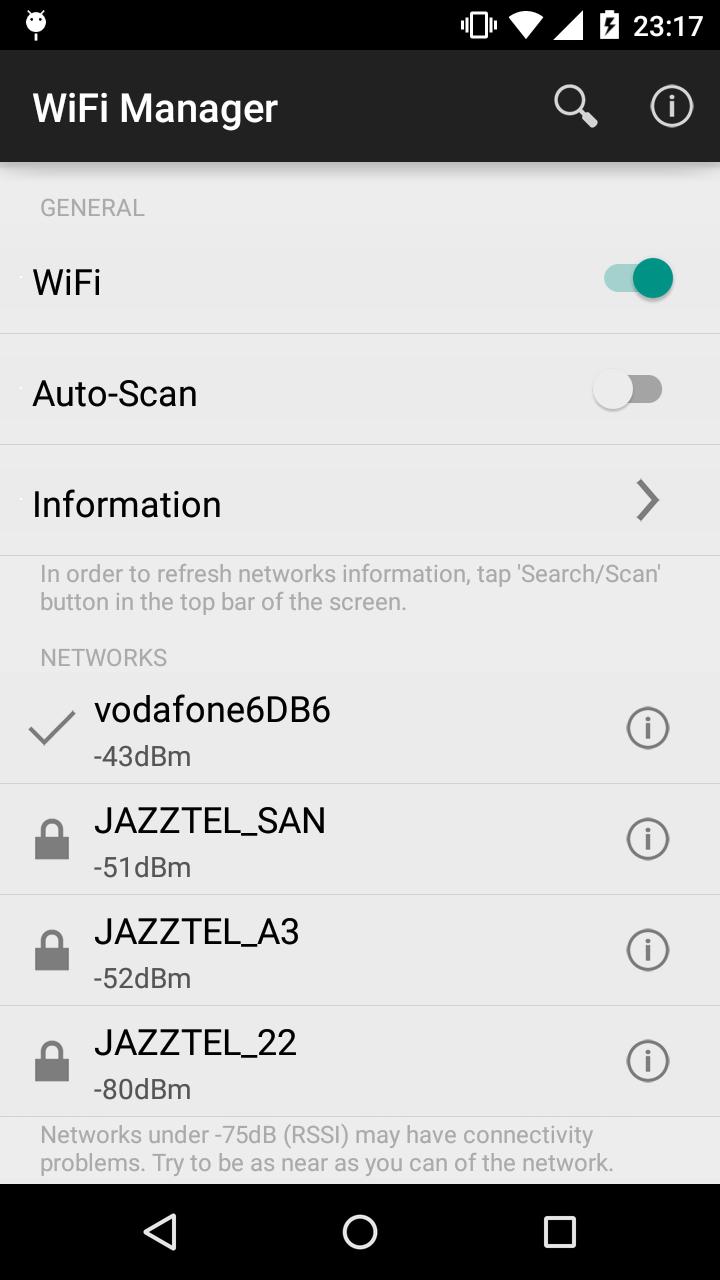Open info for the JAZZTEL_SAN network
The height and width of the screenshot is (1280, 720).
[647, 838]
